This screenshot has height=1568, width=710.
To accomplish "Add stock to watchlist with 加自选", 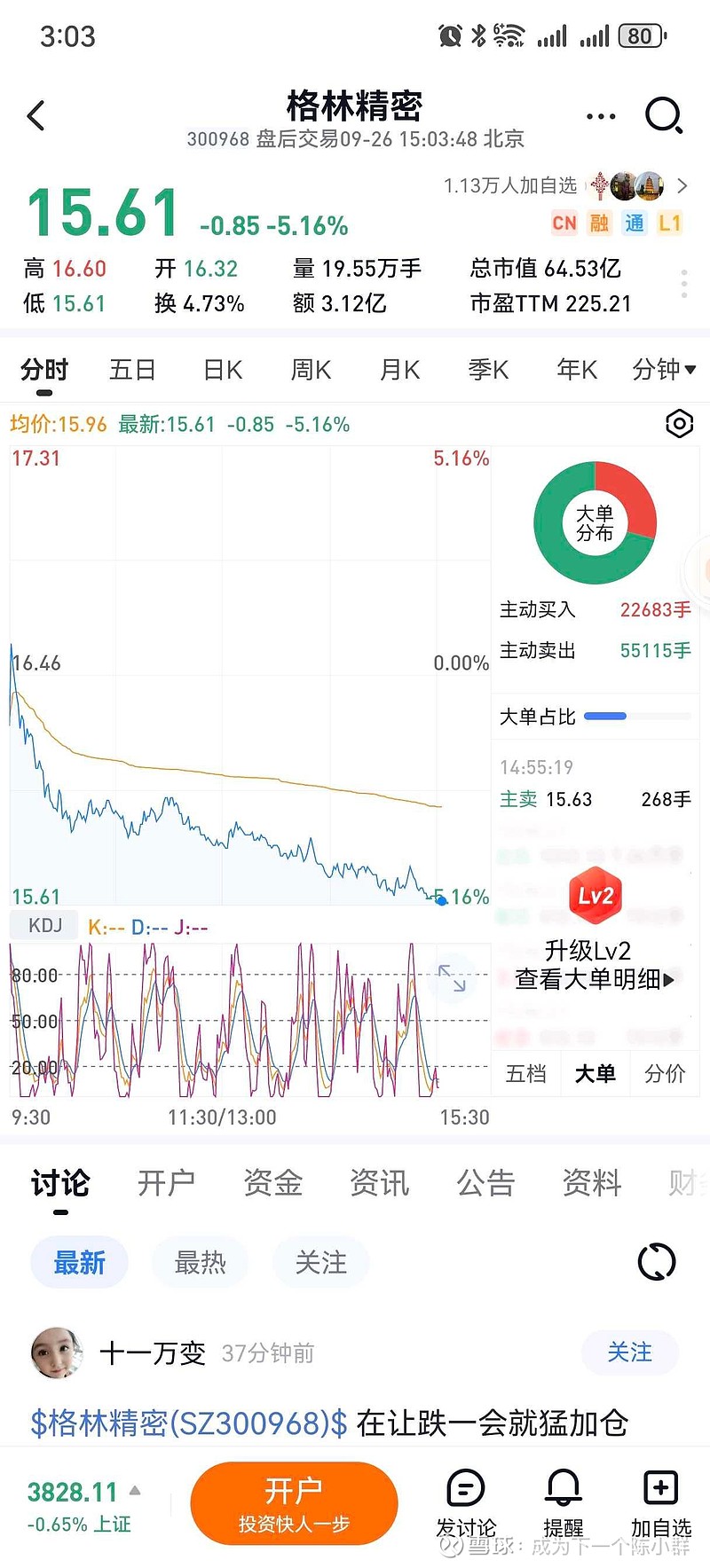I will 660,1502.
